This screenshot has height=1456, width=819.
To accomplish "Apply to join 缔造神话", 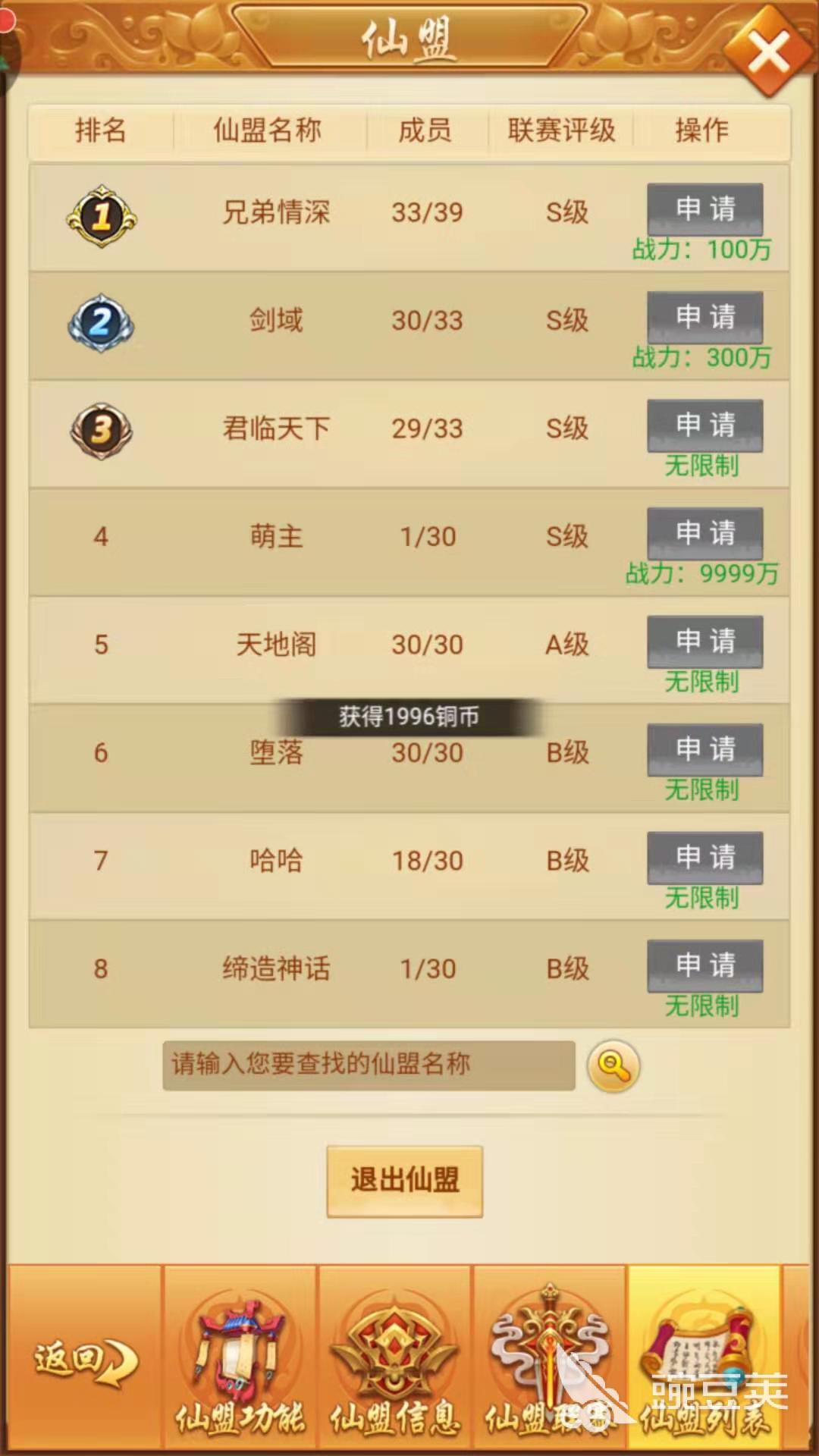I will coord(704,965).
